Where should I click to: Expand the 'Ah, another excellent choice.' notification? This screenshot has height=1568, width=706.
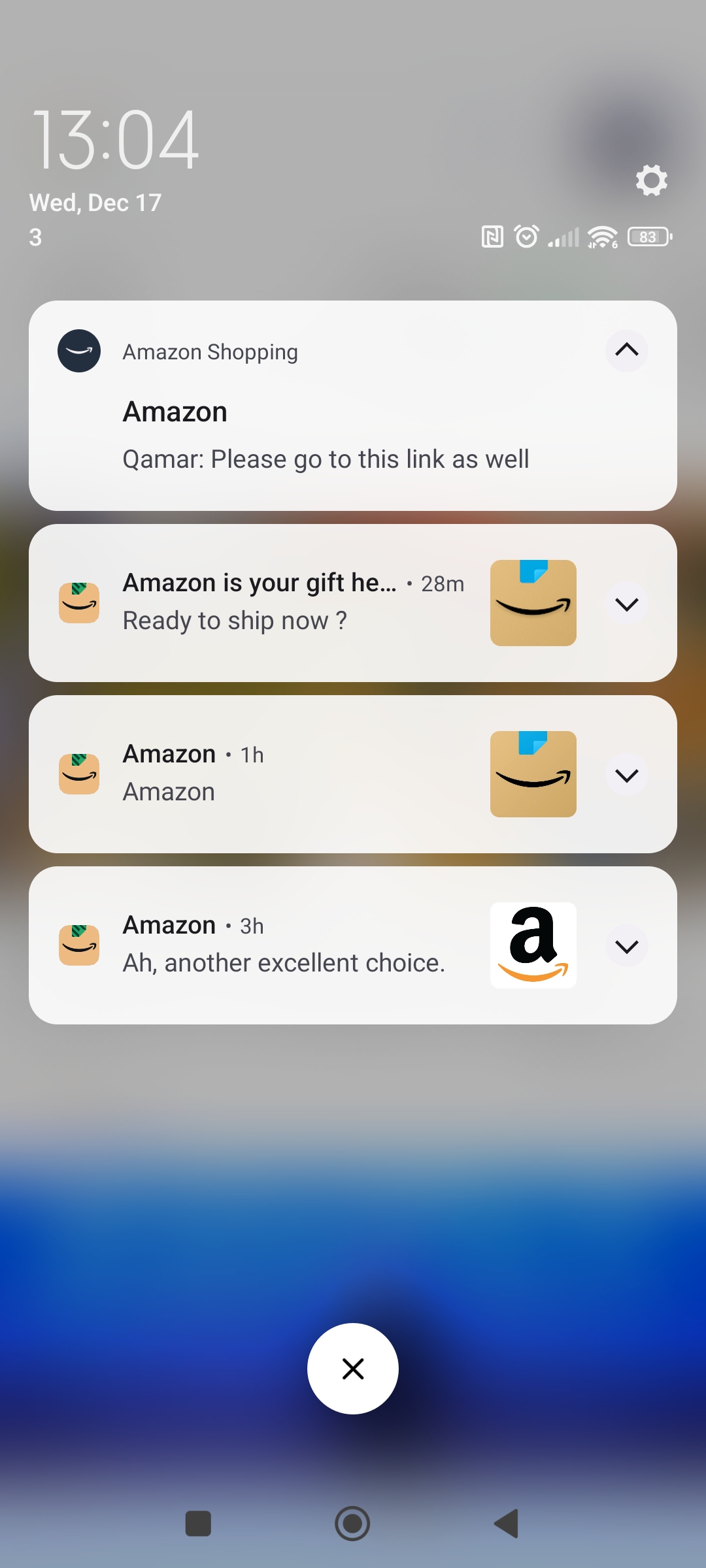[626, 947]
